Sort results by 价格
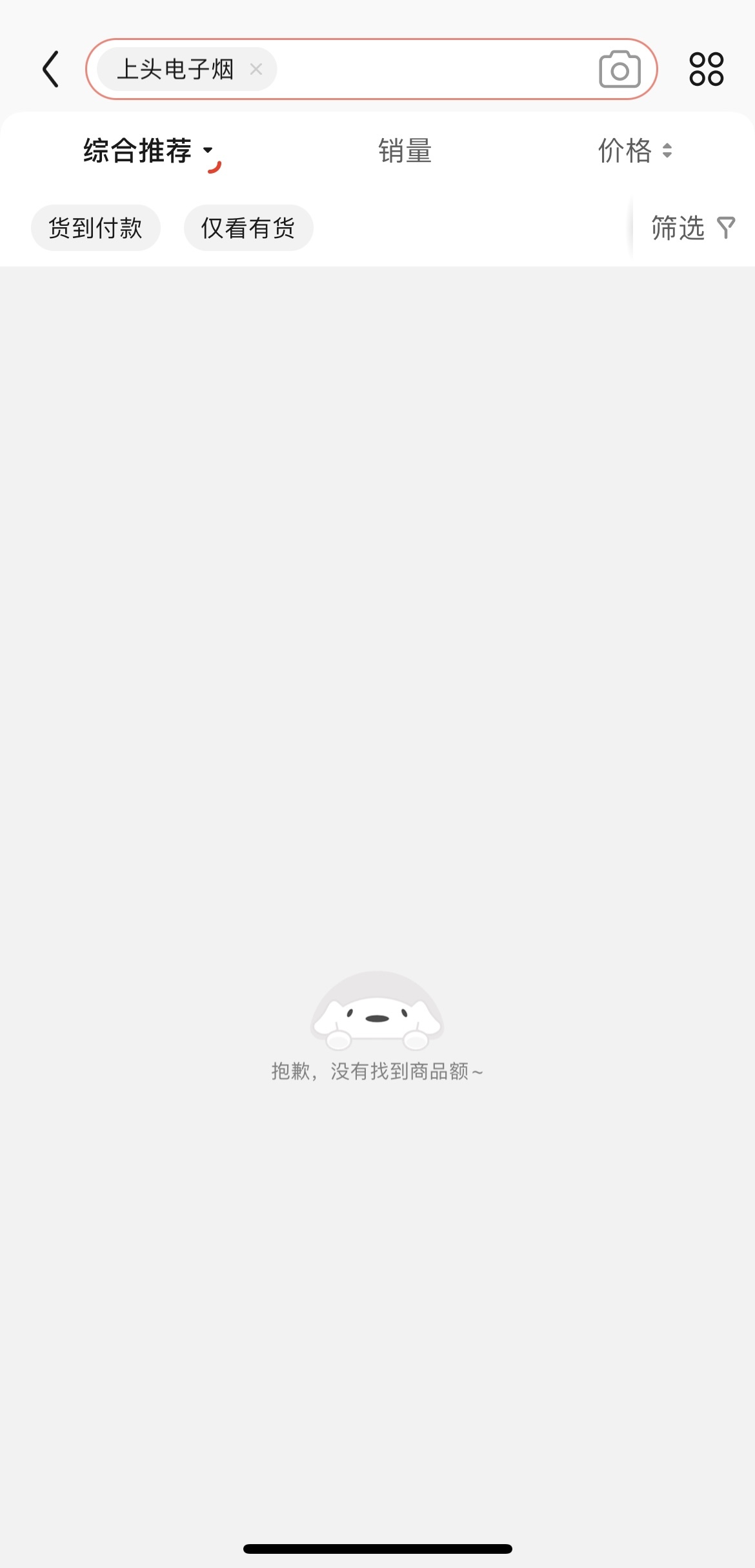The width and height of the screenshot is (755, 1568). click(x=635, y=151)
